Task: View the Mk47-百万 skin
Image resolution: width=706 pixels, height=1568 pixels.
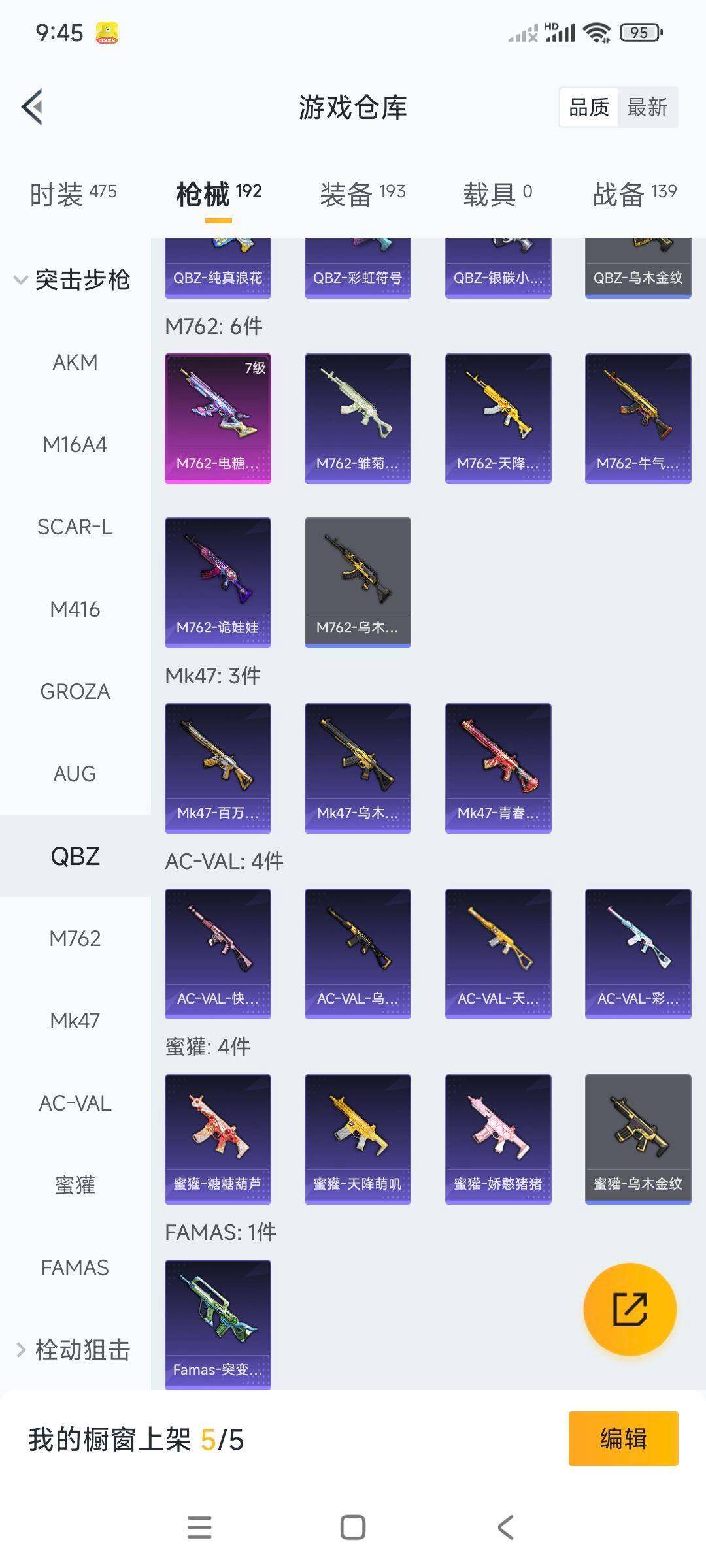Action: tap(218, 768)
